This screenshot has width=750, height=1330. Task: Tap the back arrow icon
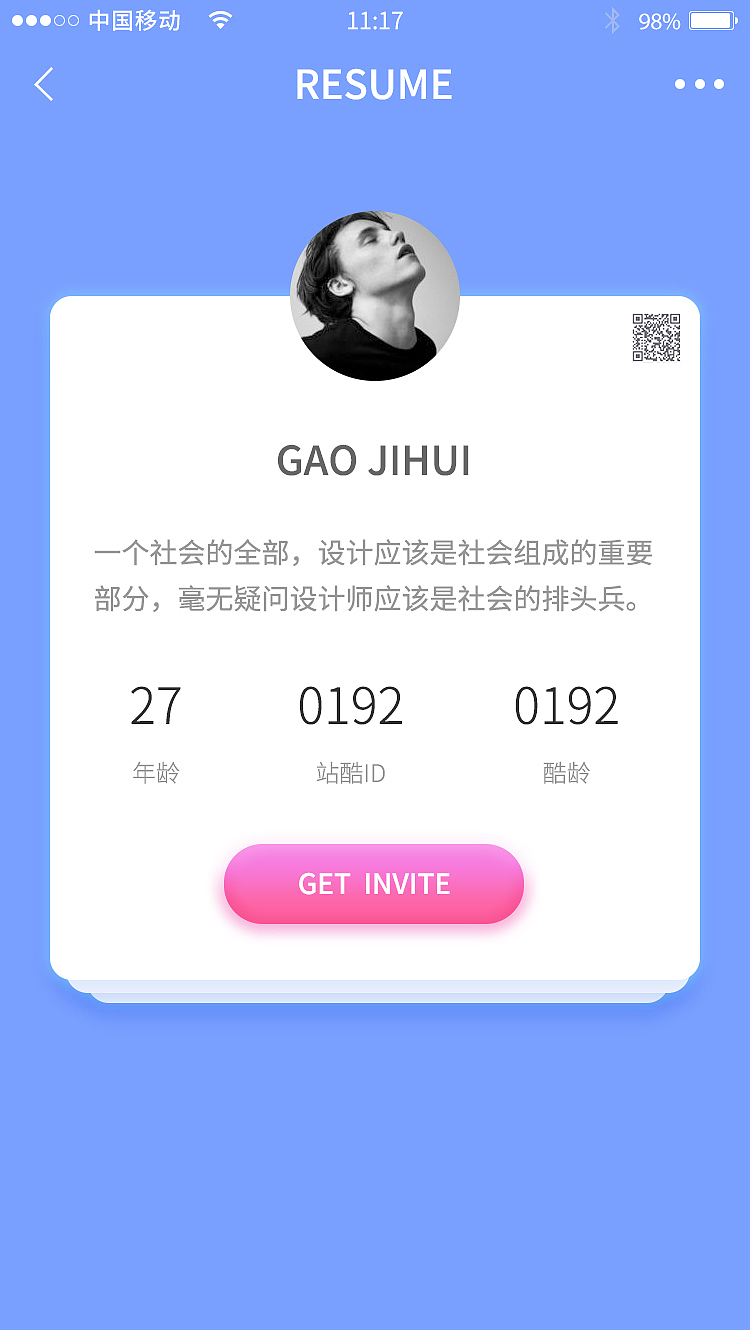(42, 85)
